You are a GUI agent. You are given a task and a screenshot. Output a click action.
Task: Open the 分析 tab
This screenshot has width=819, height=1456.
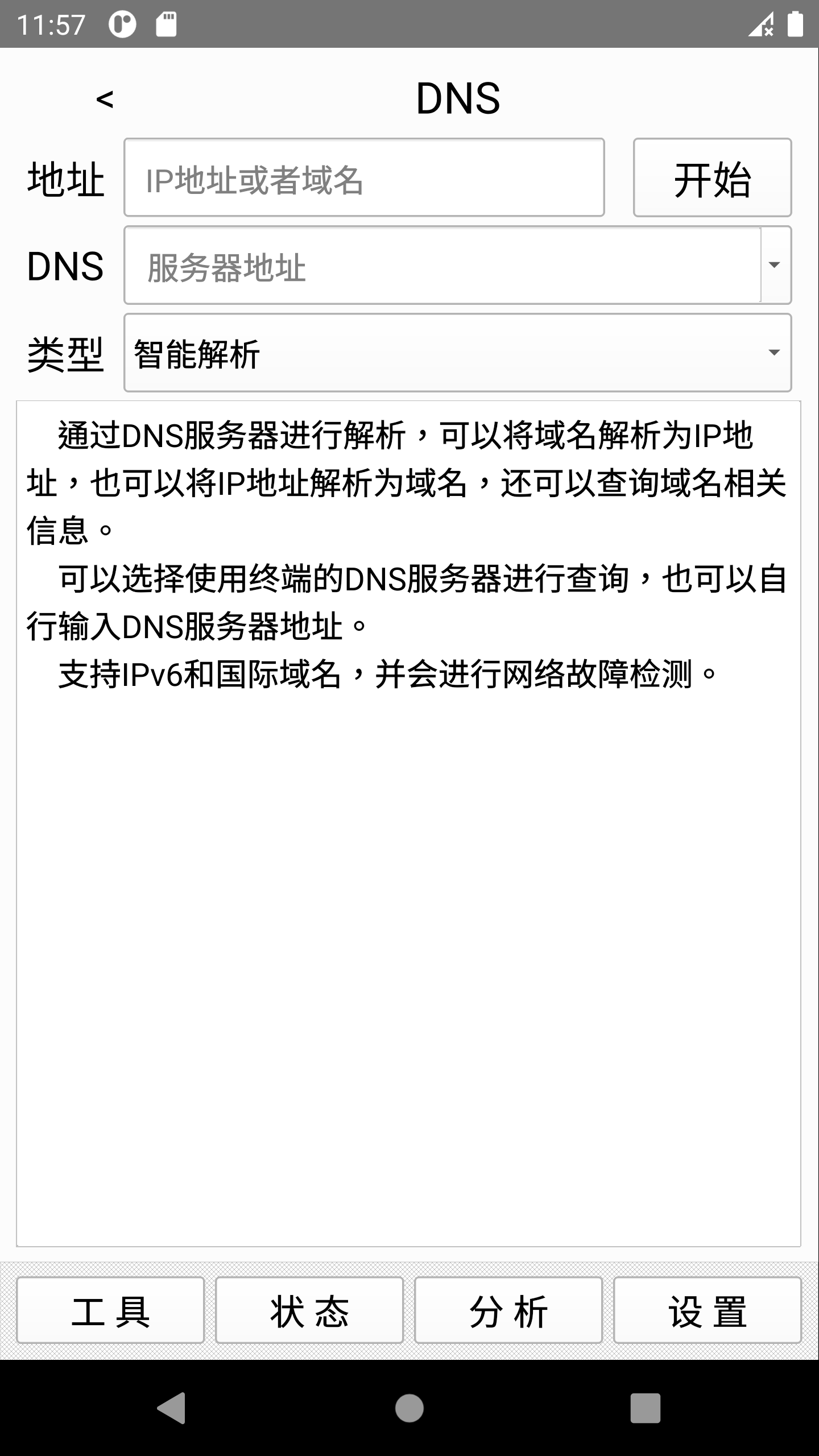[508, 1310]
